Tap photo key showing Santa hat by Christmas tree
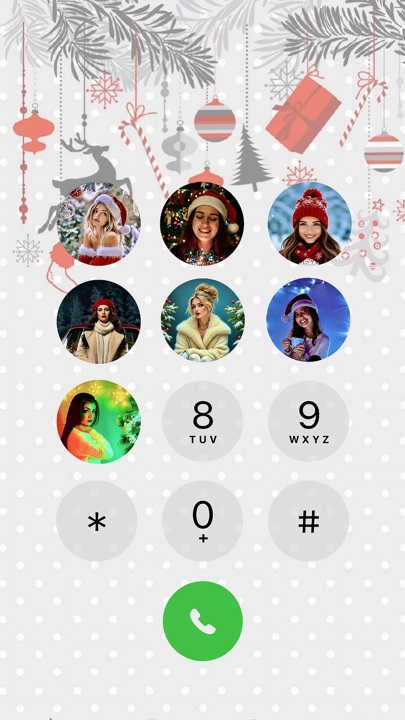 click(x=202, y=223)
